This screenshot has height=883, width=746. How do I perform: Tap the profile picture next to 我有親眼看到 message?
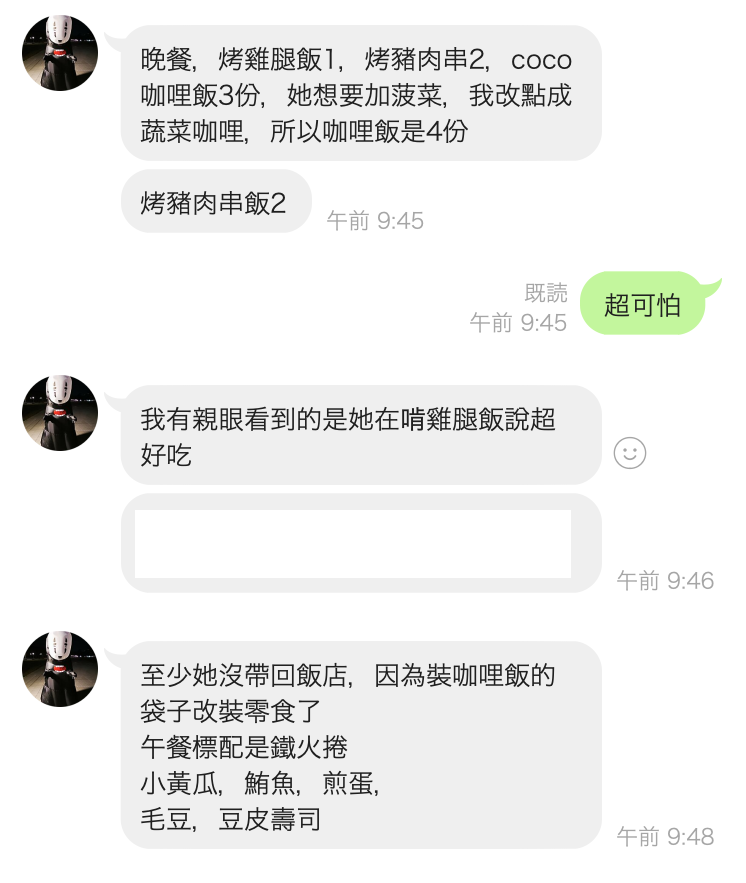tap(60, 413)
